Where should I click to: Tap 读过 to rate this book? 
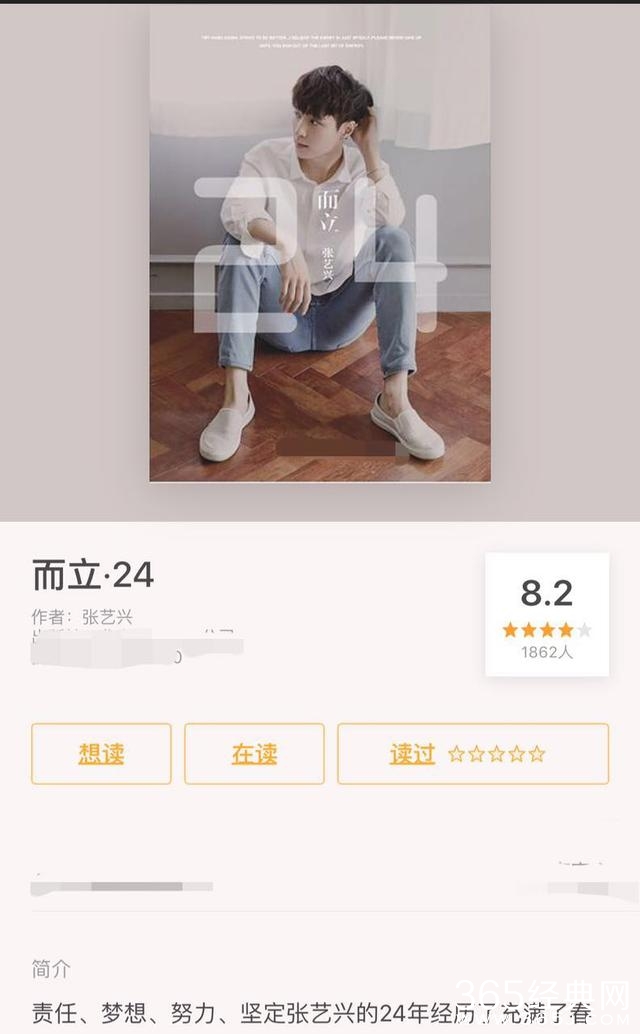(413, 754)
